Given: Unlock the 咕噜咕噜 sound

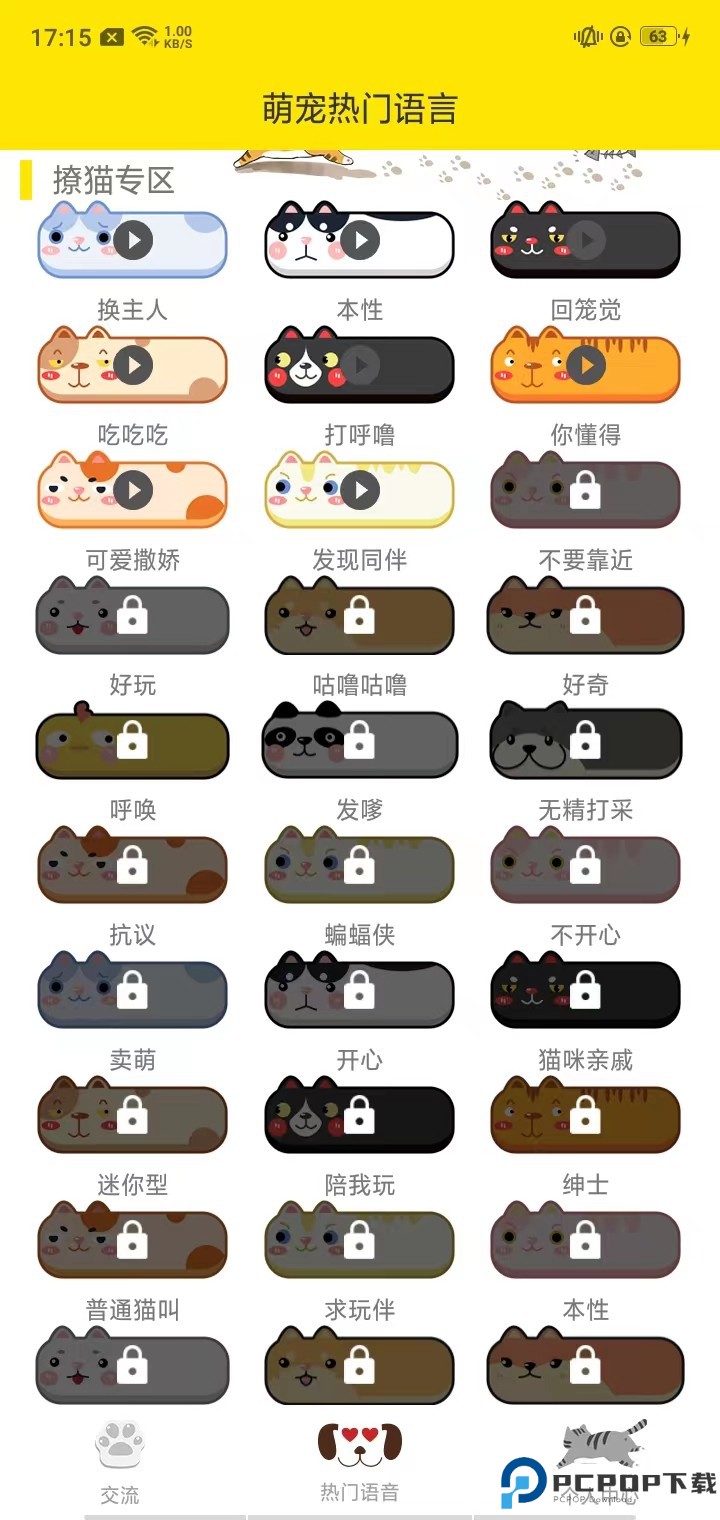Looking at the screenshot, I should point(360,615).
